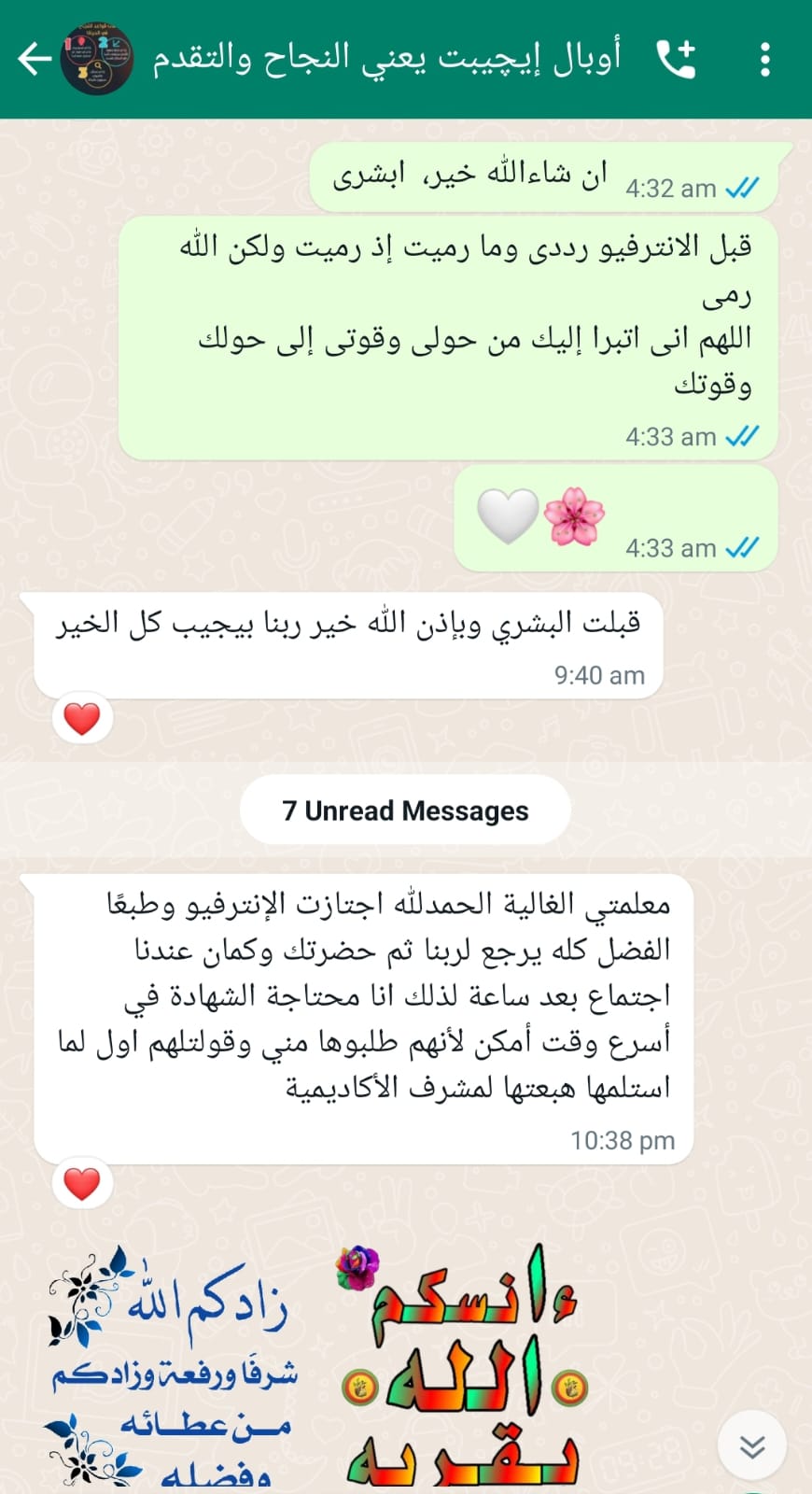Open the group profile picture
The image size is (812, 1494).
tap(97, 59)
